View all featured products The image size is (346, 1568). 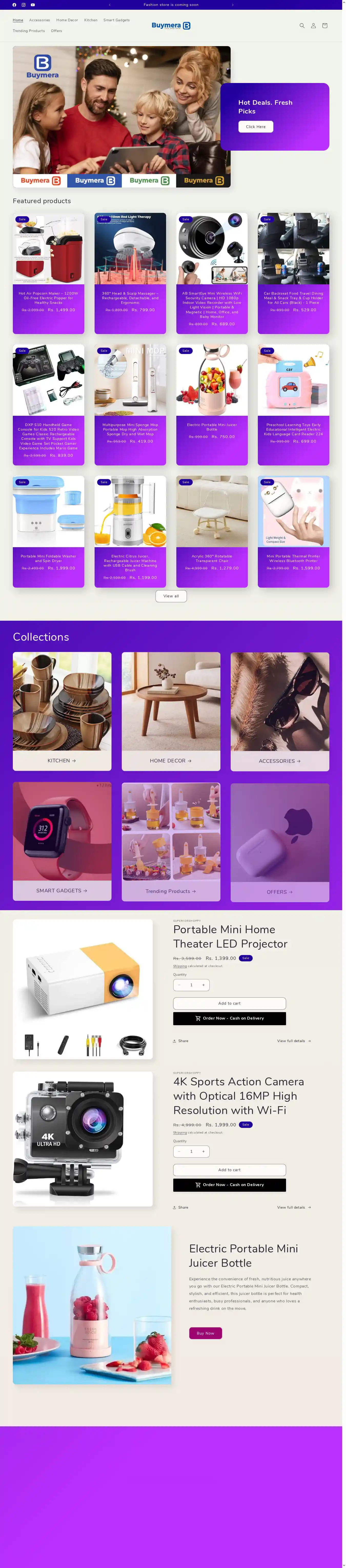point(171,596)
